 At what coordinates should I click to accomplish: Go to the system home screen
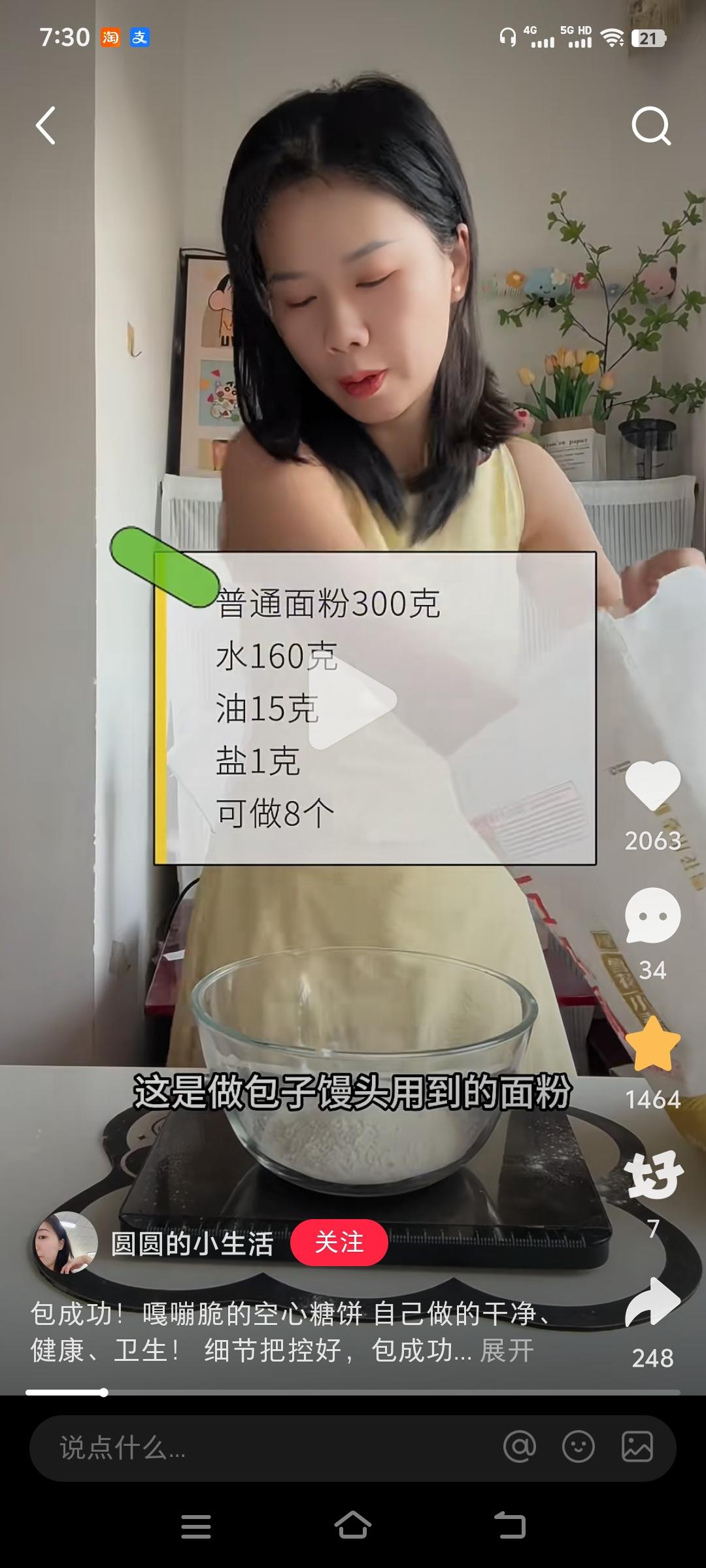tap(353, 1526)
